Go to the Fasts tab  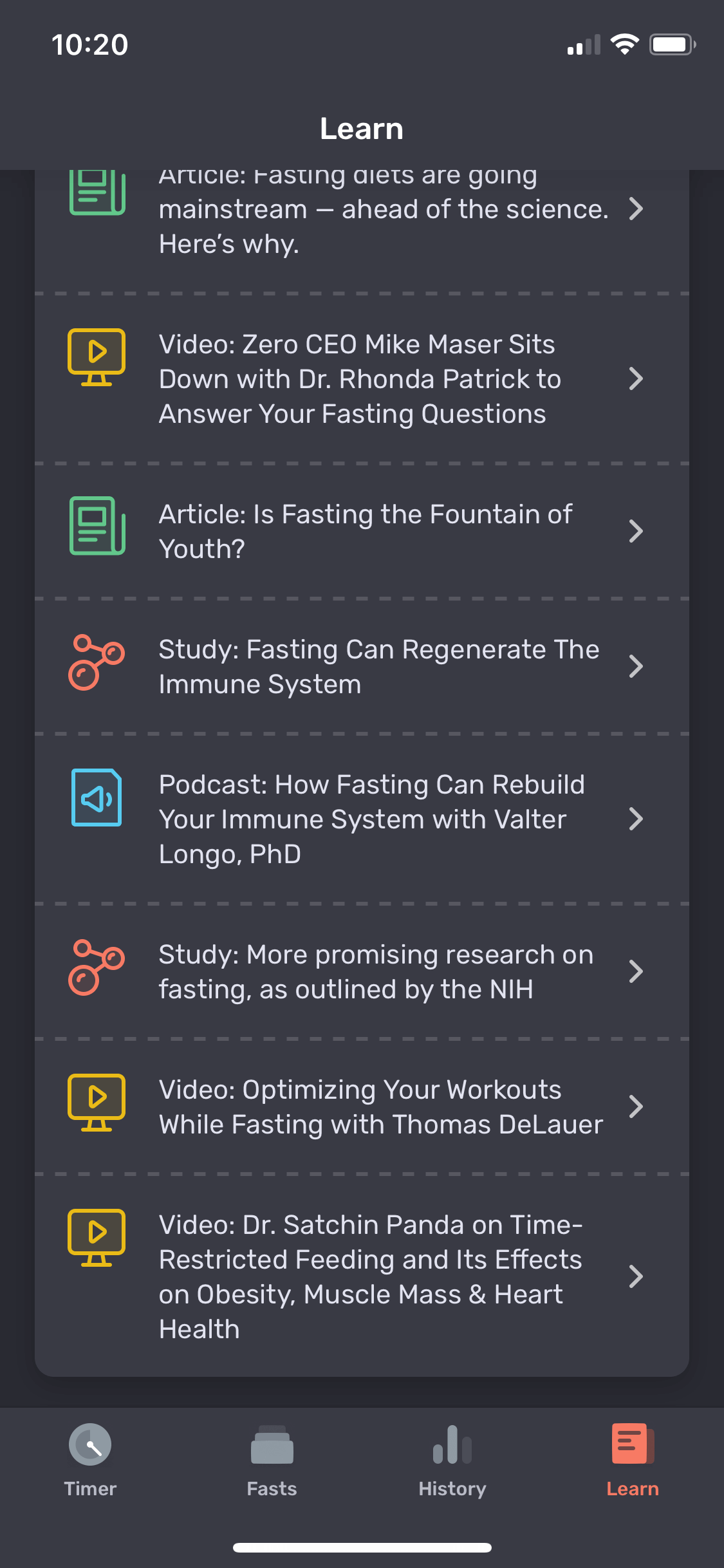coord(272,1460)
